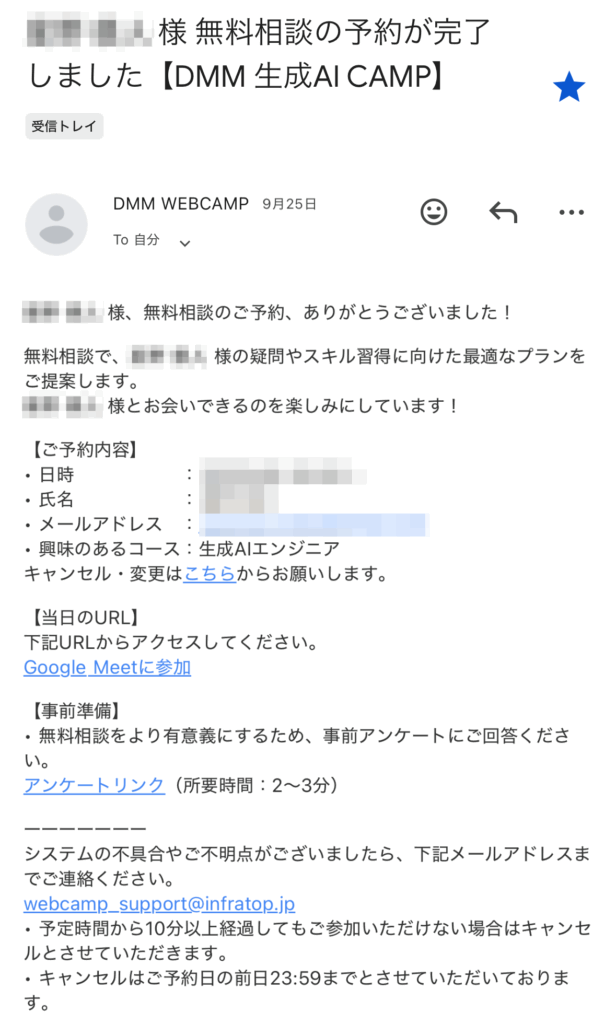Add an emoji reaction to the email
The height and width of the screenshot is (1024, 616).
(x=433, y=212)
